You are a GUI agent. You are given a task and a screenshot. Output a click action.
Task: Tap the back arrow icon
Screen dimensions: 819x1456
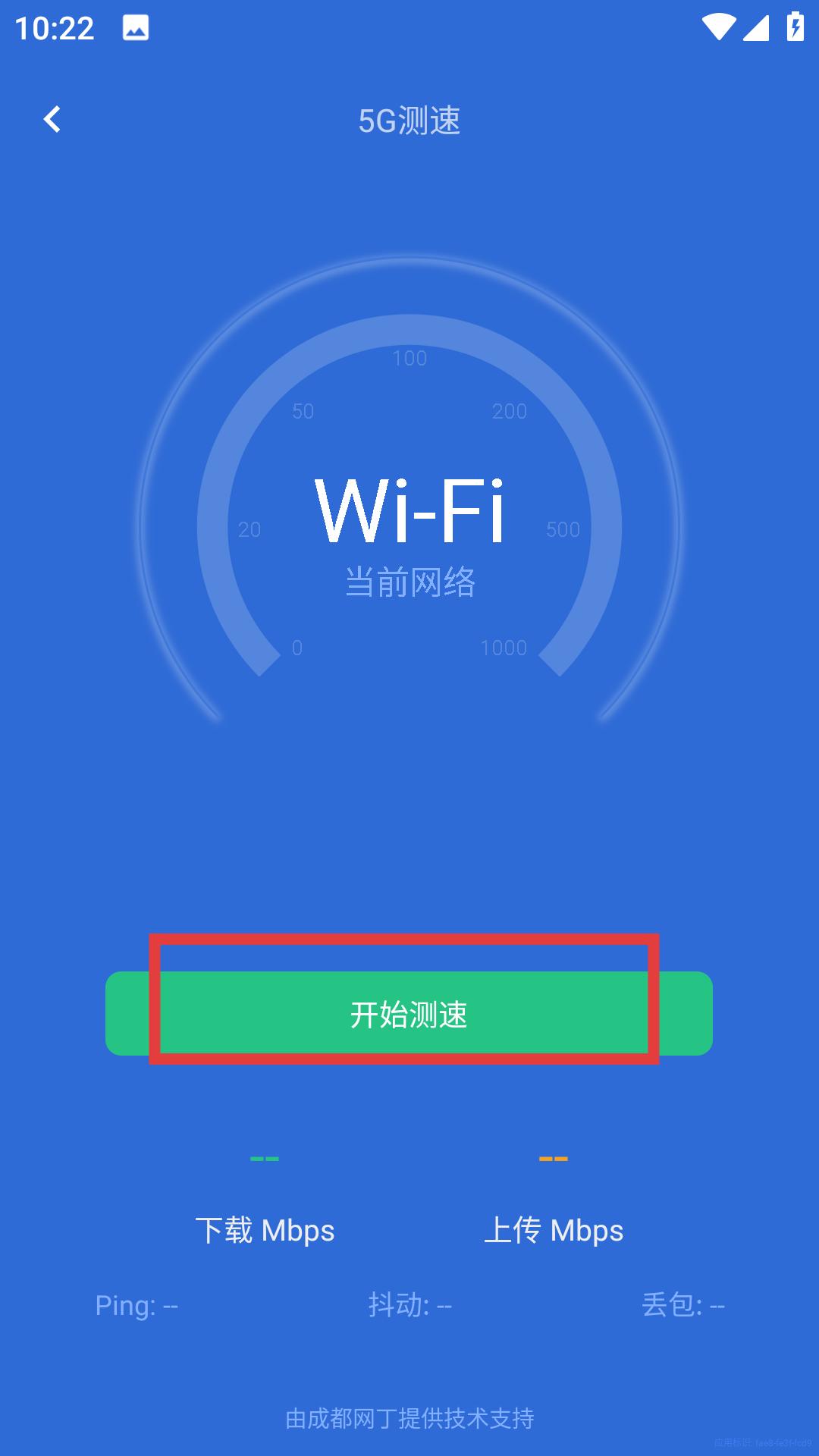[x=53, y=120]
